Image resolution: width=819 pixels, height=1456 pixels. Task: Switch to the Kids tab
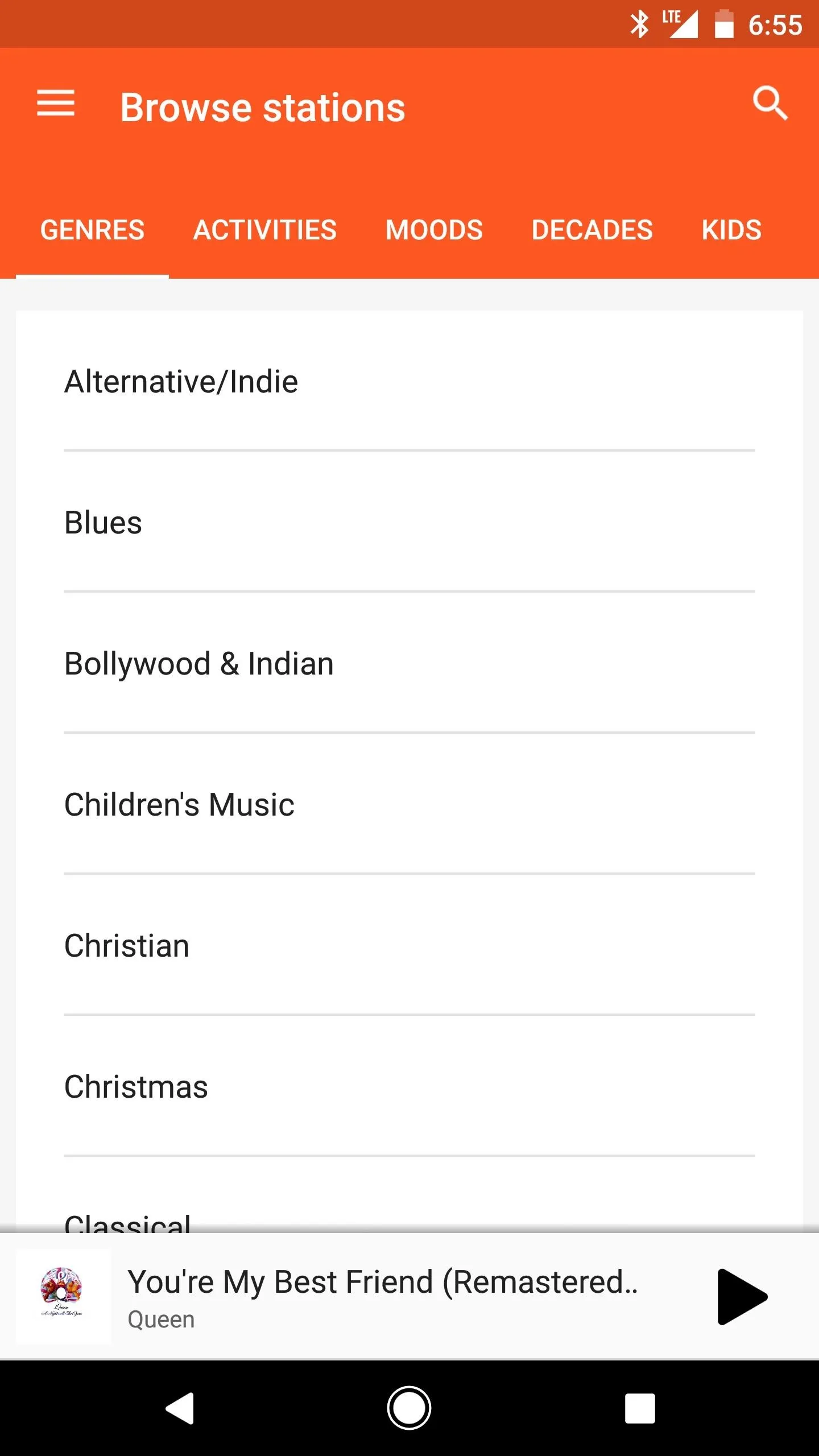[x=731, y=230]
